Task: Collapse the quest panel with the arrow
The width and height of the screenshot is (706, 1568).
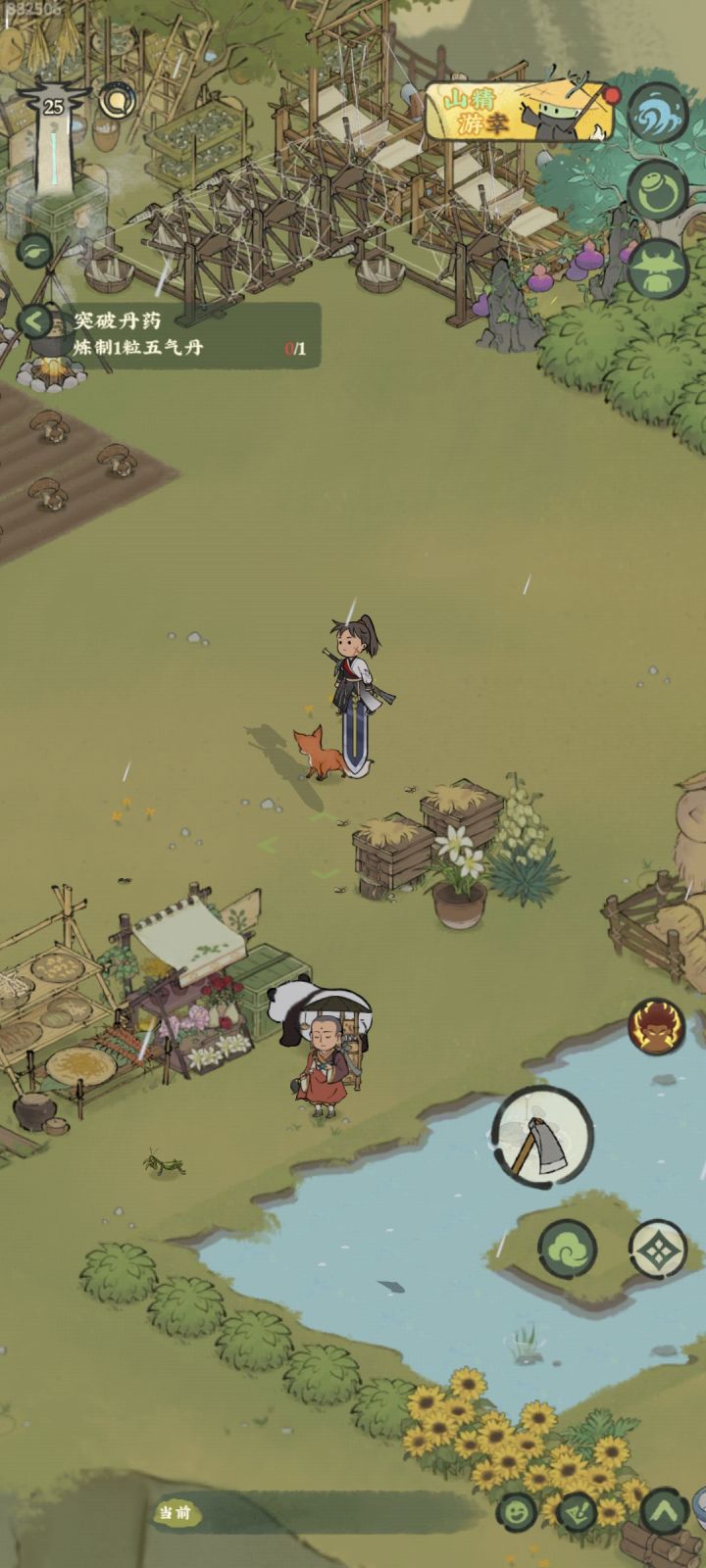Action: coord(35,320)
